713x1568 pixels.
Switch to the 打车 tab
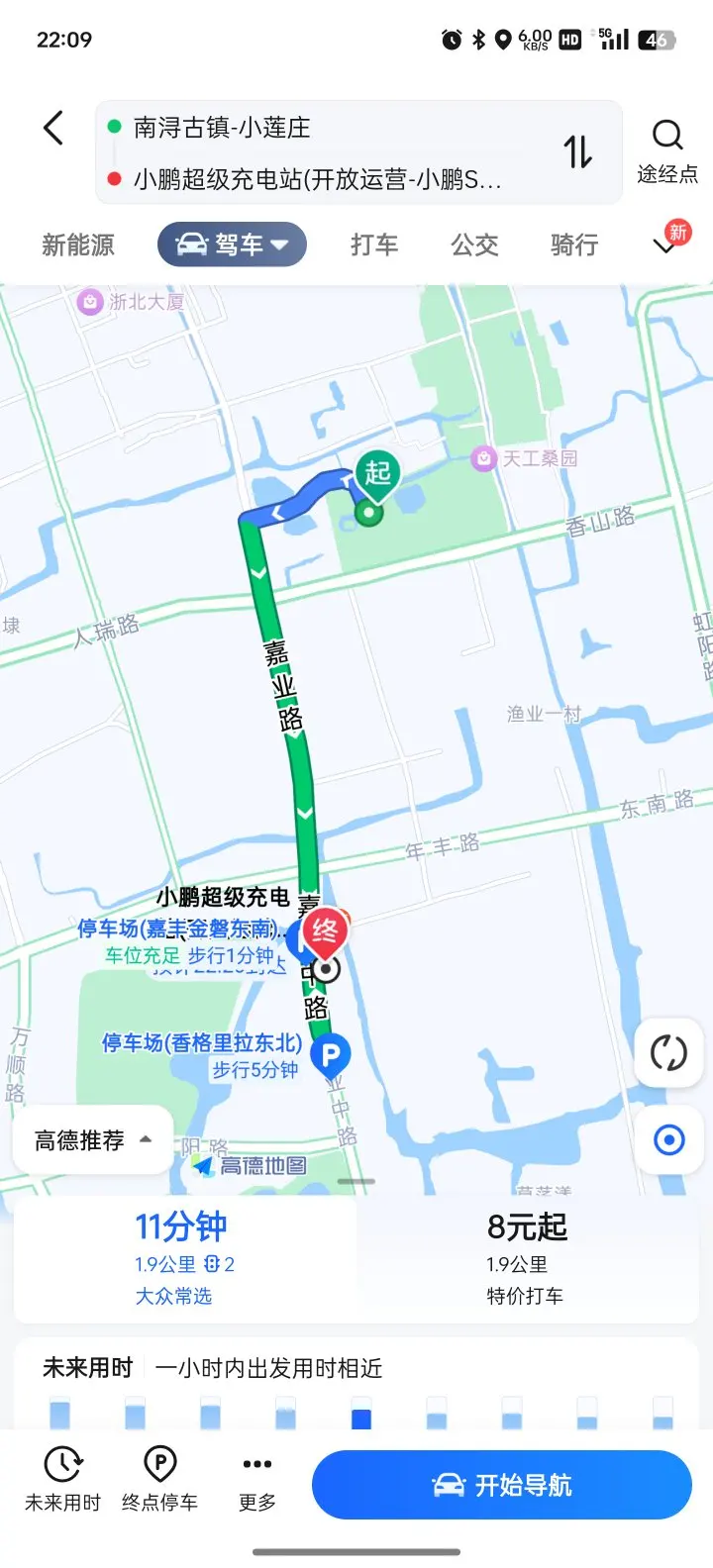click(374, 245)
